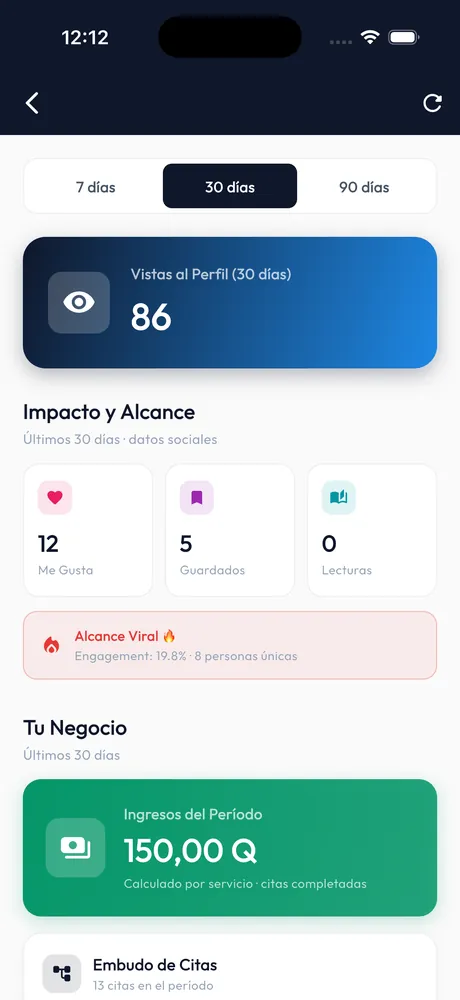Screen dimensions: 460x1000
Task: Switch to the 90 días range
Action: pos(364,187)
